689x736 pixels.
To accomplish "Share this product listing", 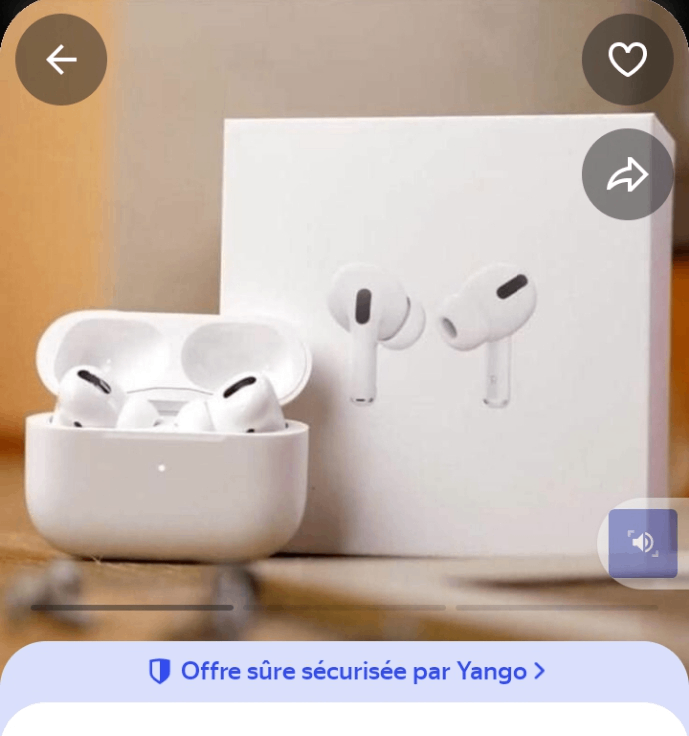I will coord(627,175).
